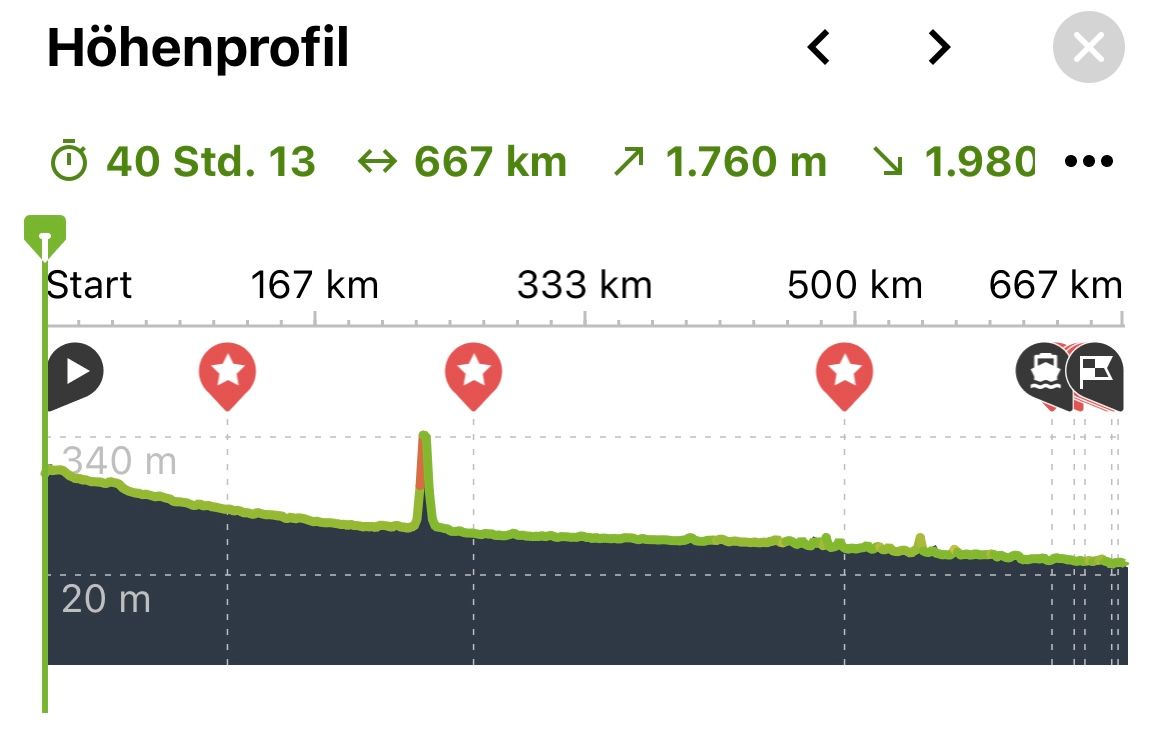Select the finish flag marker
The width and height of the screenshot is (1170, 739).
coord(1097,375)
